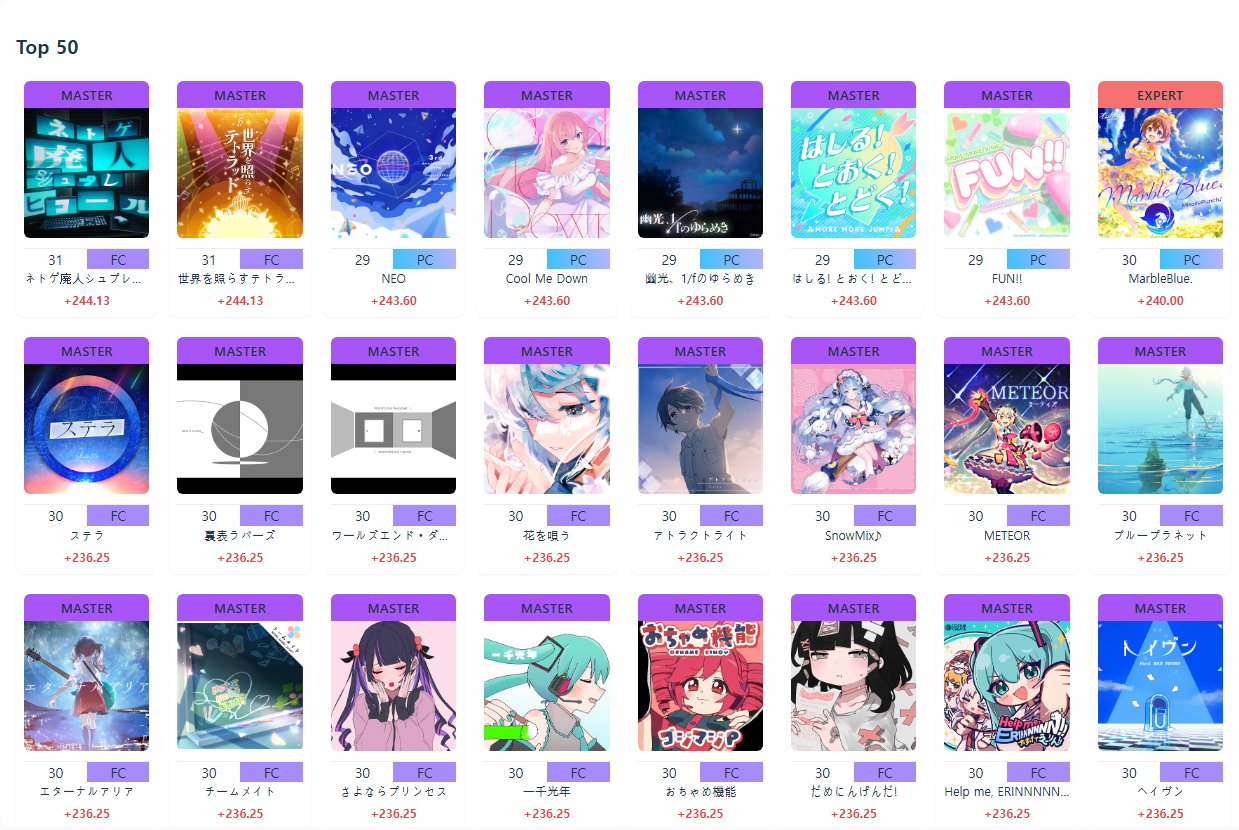Select the エターナルアリア card
1239x830 pixels.
86,686
